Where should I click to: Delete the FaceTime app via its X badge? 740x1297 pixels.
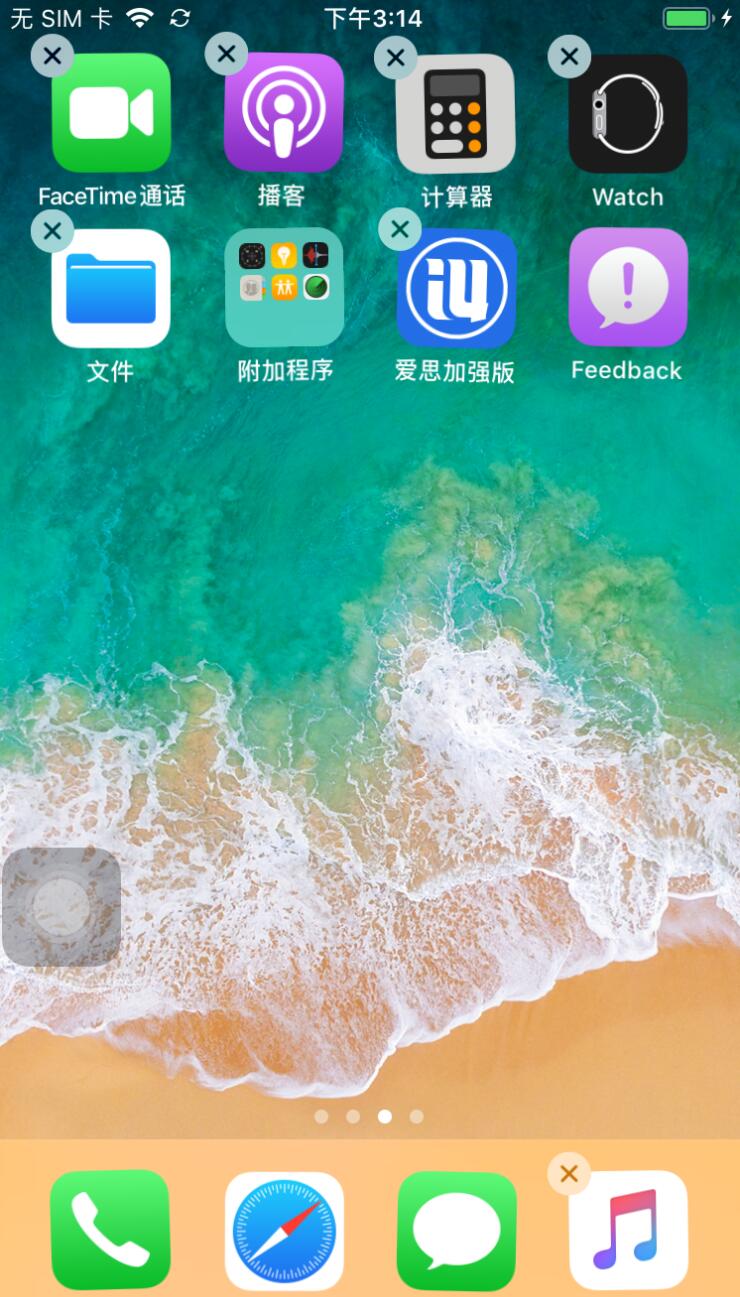[52, 56]
